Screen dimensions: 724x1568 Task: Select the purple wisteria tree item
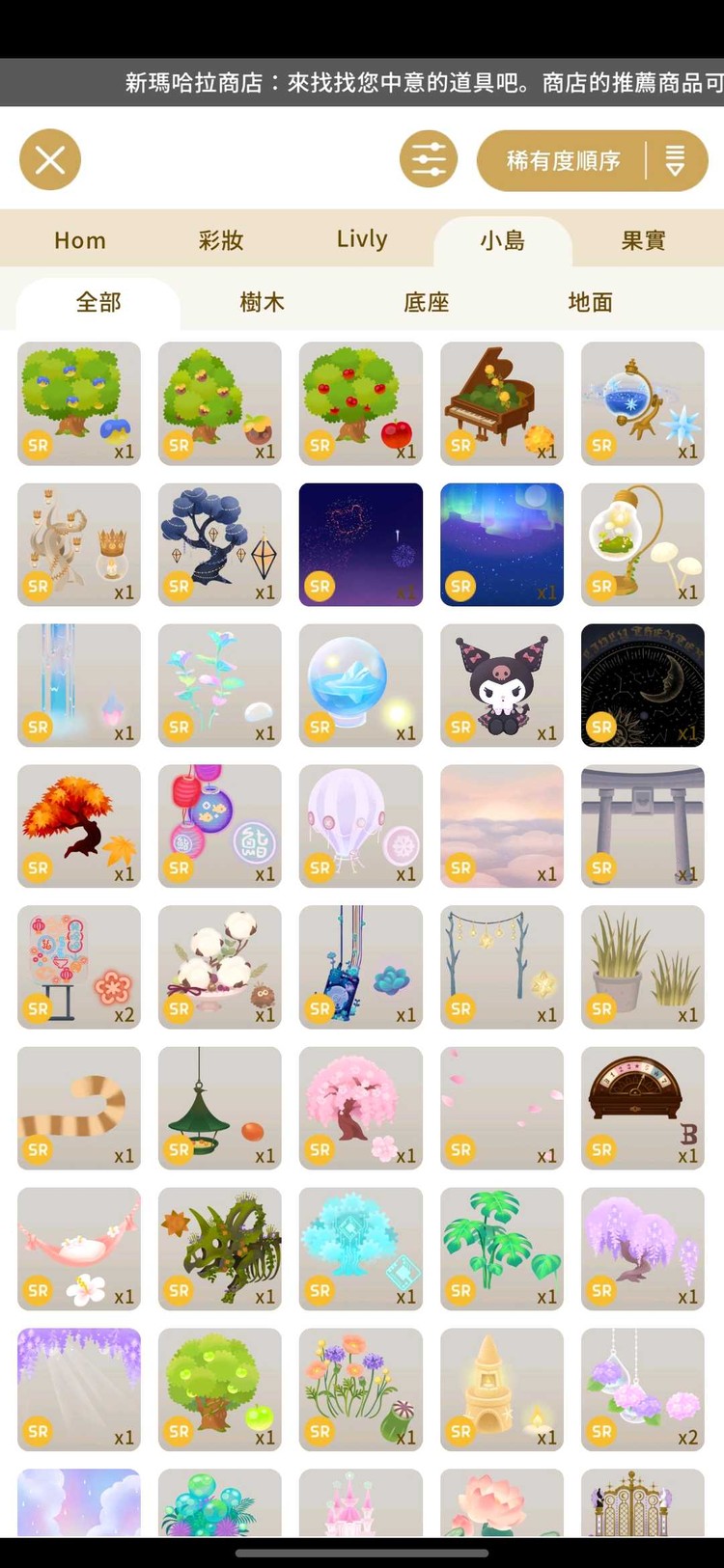pyautogui.click(x=642, y=1249)
